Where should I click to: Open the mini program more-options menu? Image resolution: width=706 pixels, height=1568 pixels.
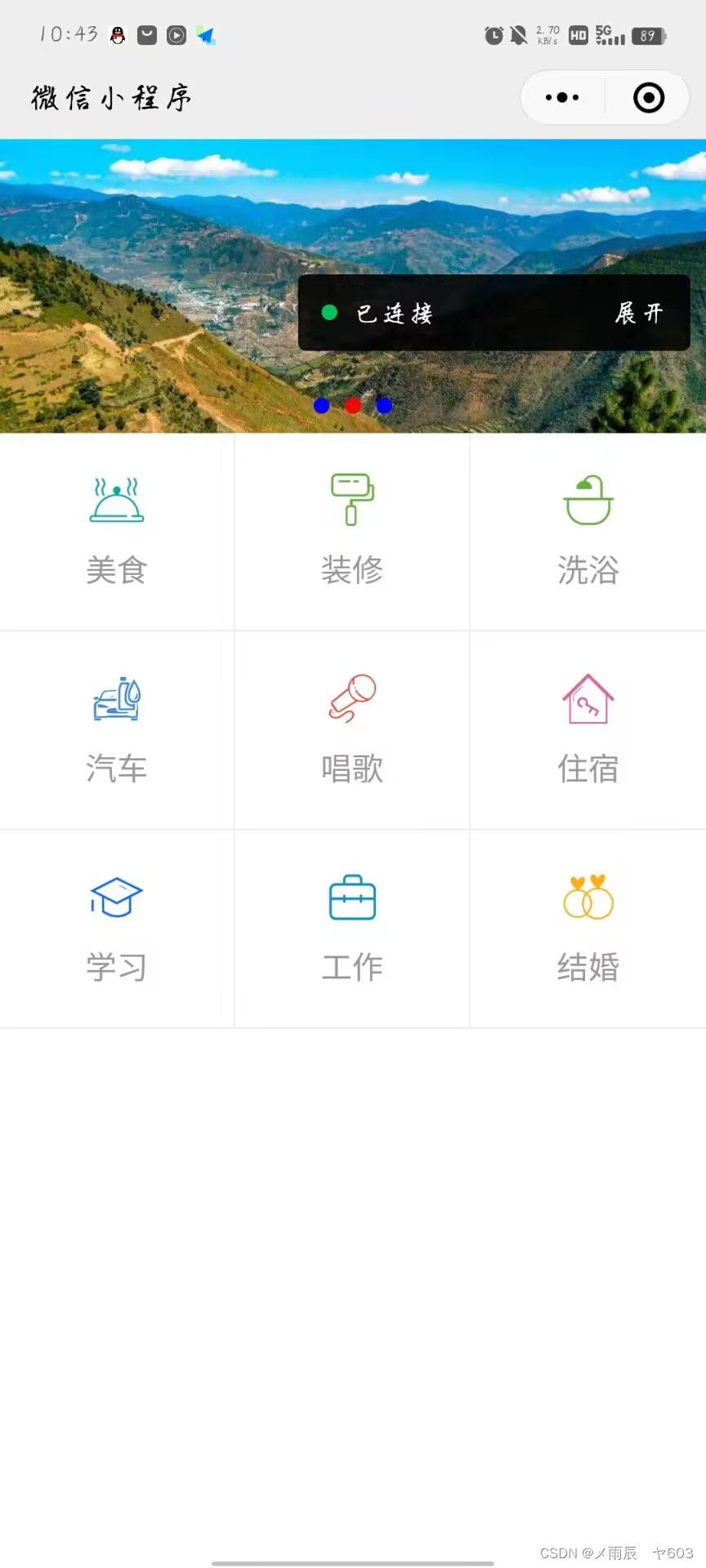pos(562,98)
